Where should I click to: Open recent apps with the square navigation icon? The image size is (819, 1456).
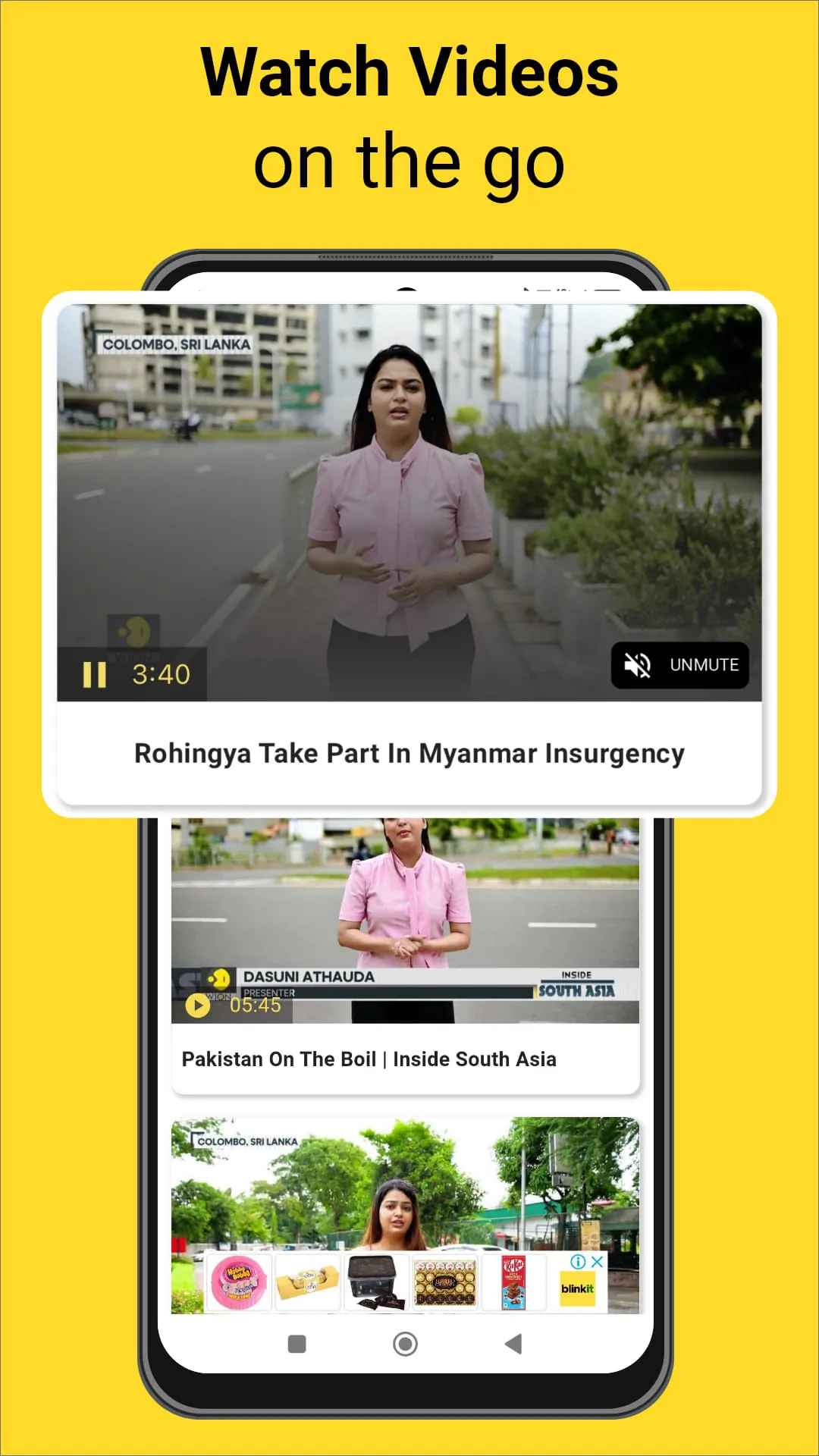tap(297, 1344)
